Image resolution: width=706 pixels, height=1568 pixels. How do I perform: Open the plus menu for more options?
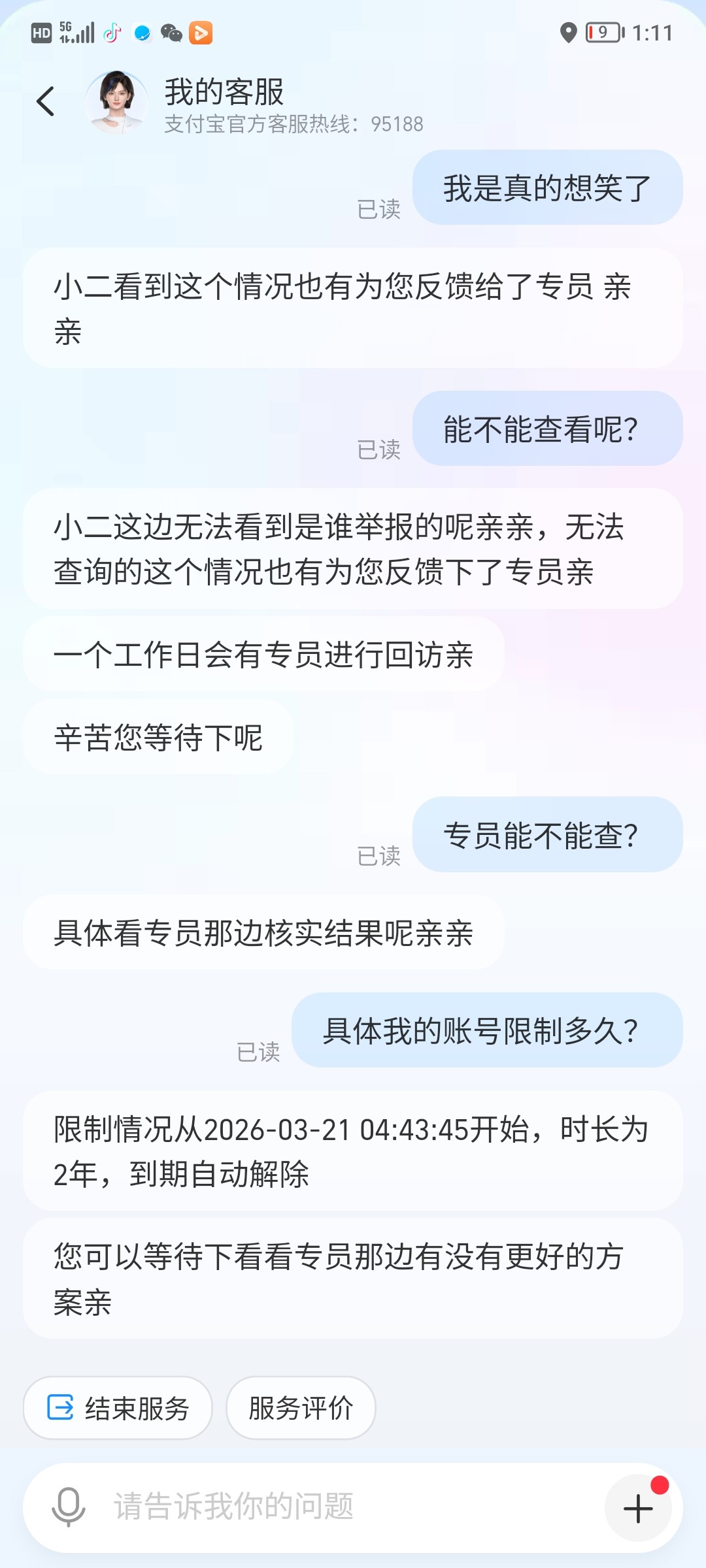click(638, 1508)
